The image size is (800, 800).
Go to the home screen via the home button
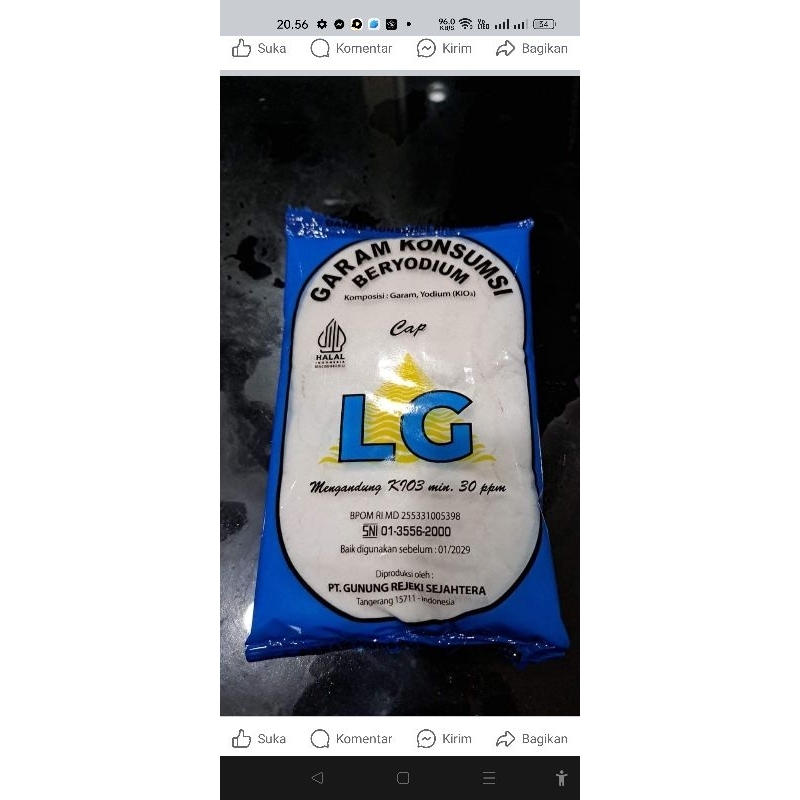(403, 778)
